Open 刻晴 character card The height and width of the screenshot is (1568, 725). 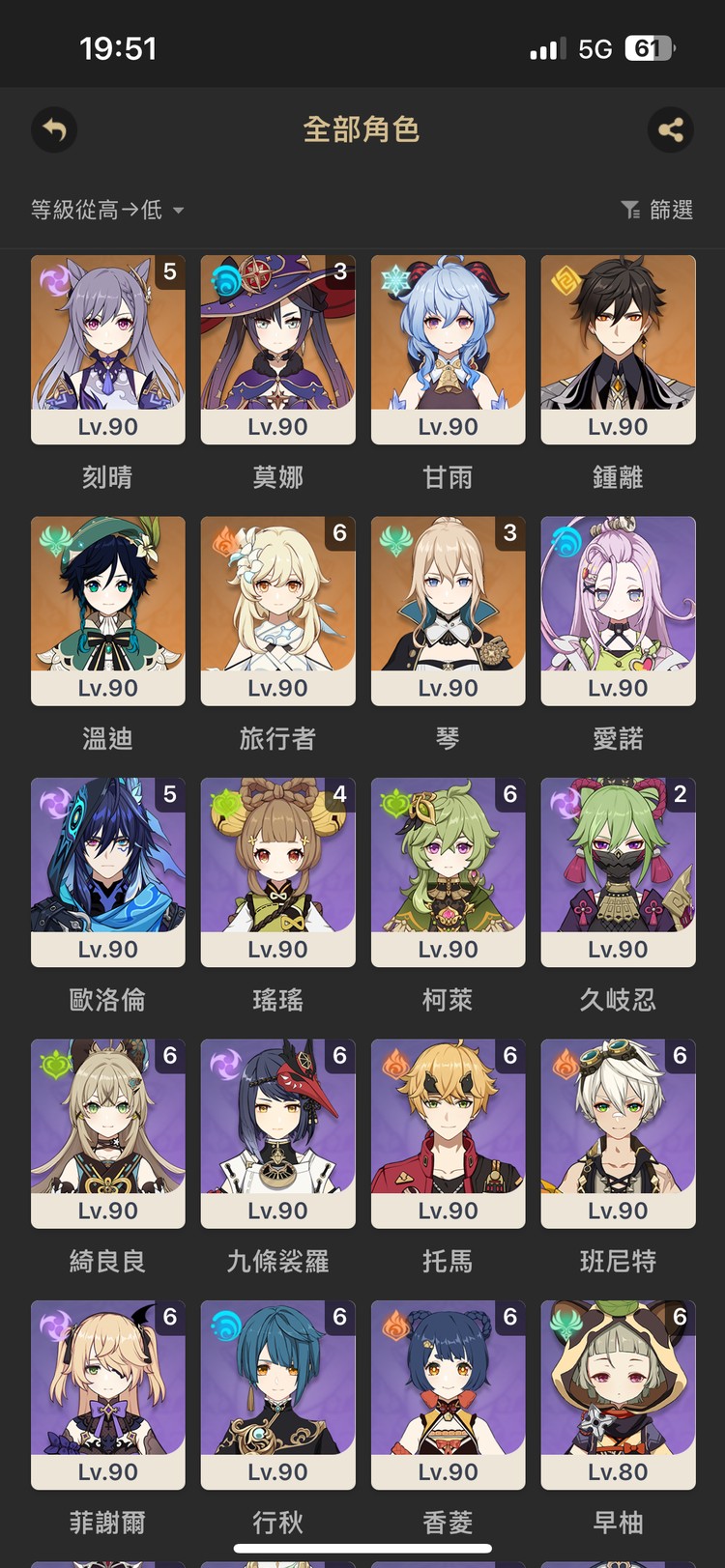tap(107, 349)
